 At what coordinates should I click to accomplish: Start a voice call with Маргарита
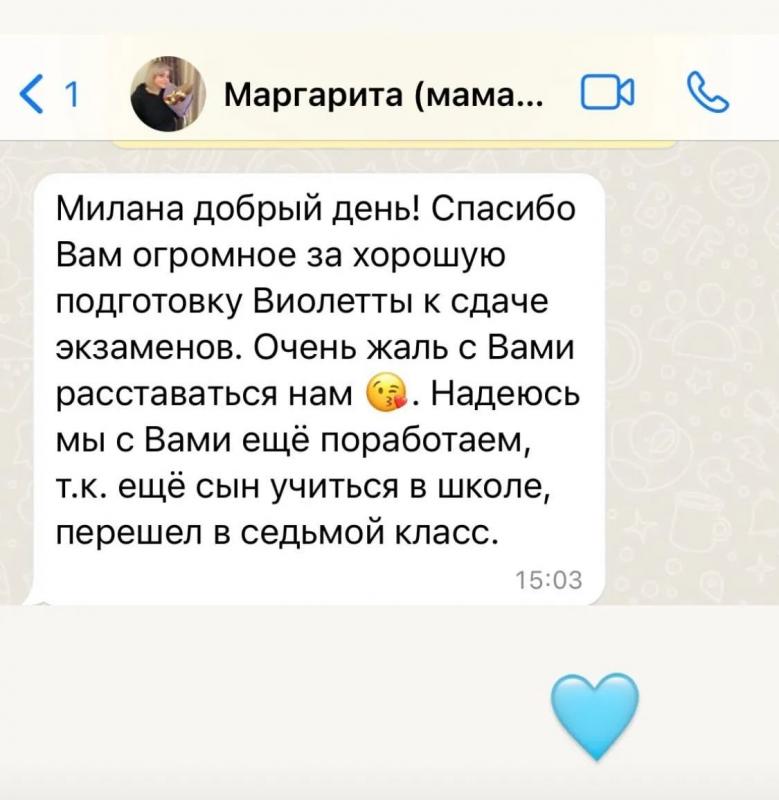tap(708, 93)
